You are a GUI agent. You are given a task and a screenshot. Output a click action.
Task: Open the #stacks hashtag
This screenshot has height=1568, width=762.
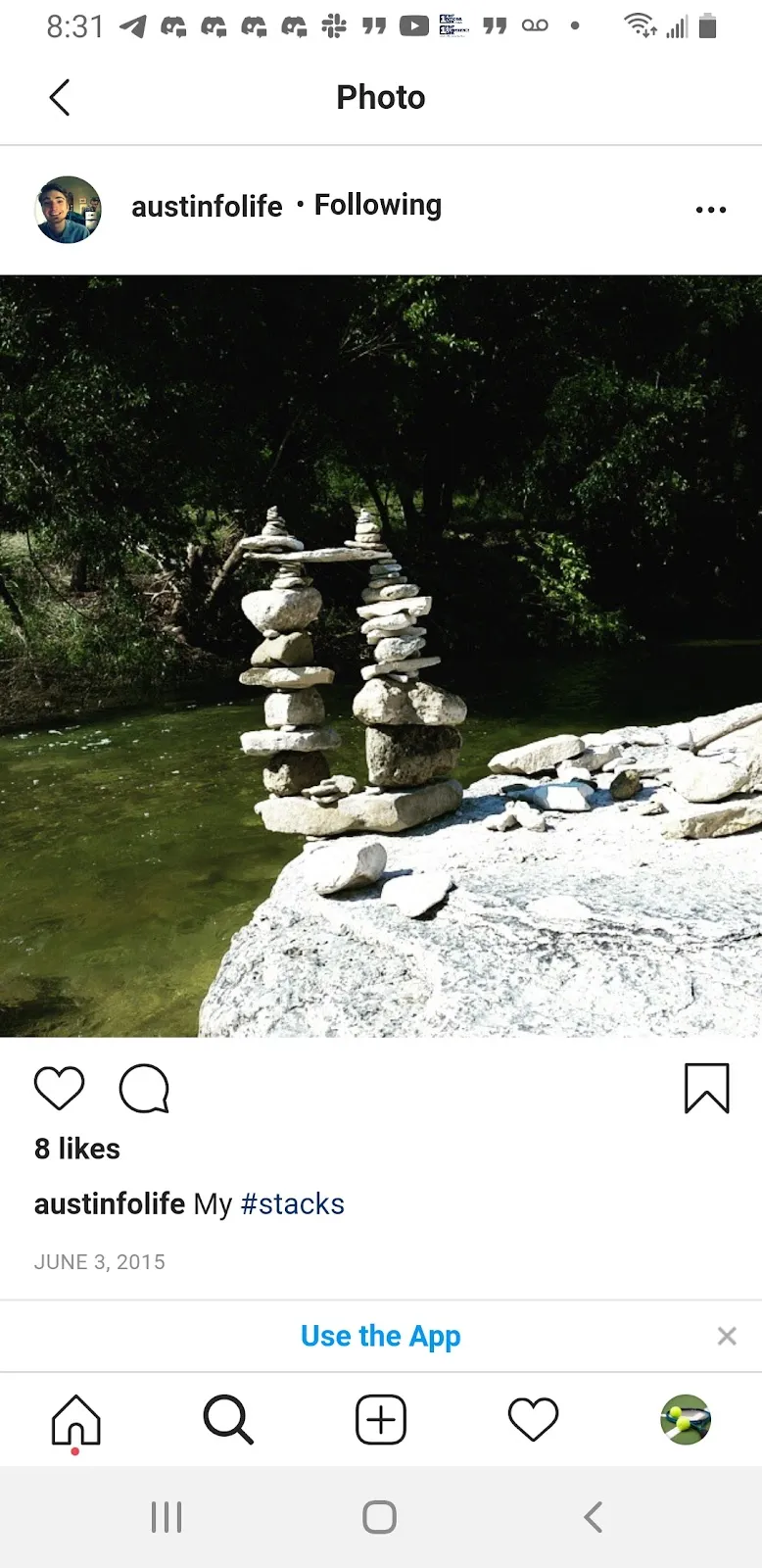293,1203
